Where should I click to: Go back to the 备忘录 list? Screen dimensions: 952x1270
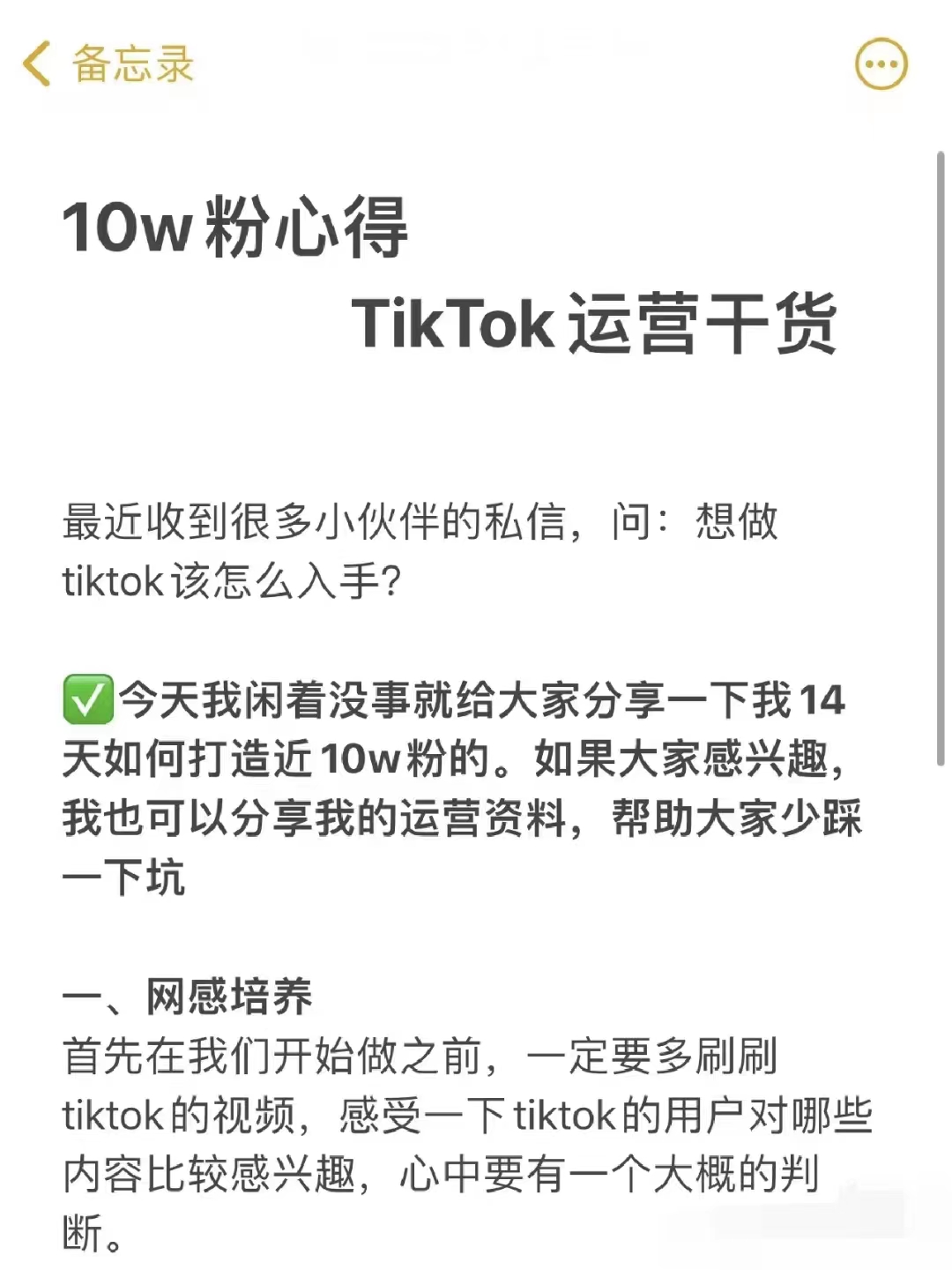tap(106, 64)
